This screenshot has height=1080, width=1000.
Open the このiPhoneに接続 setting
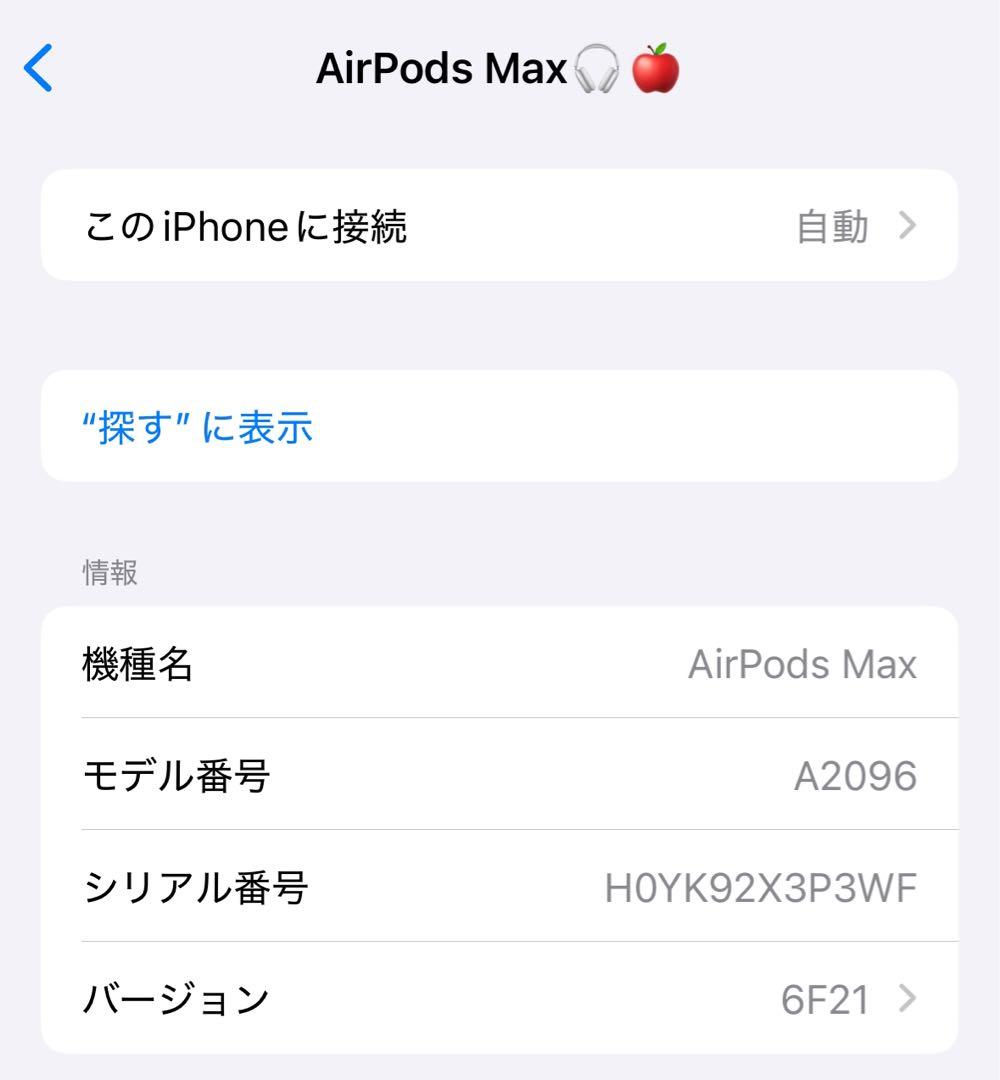(498, 227)
